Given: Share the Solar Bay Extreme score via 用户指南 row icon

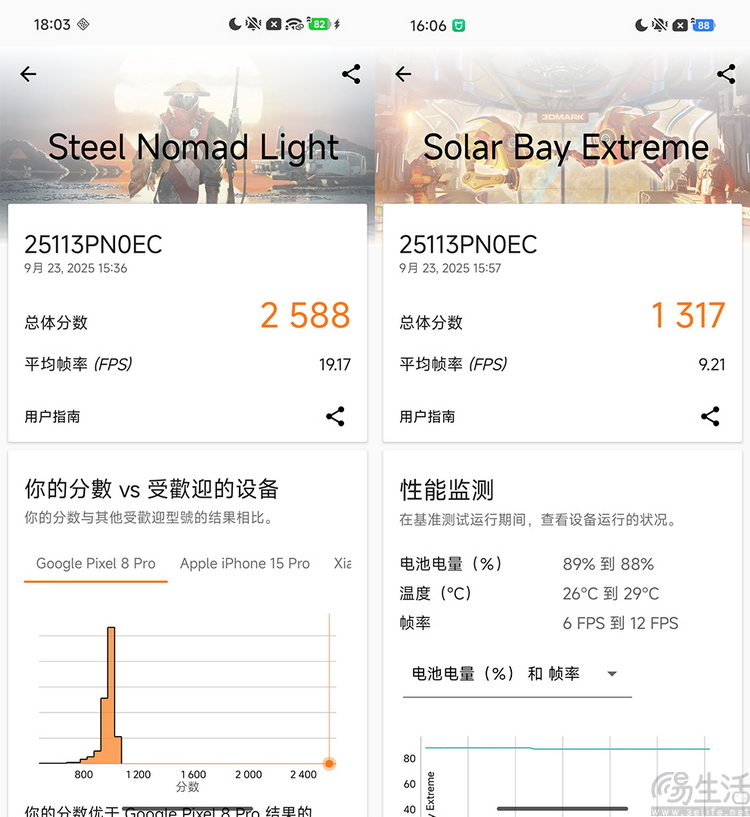Looking at the screenshot, I should point(710,417).
